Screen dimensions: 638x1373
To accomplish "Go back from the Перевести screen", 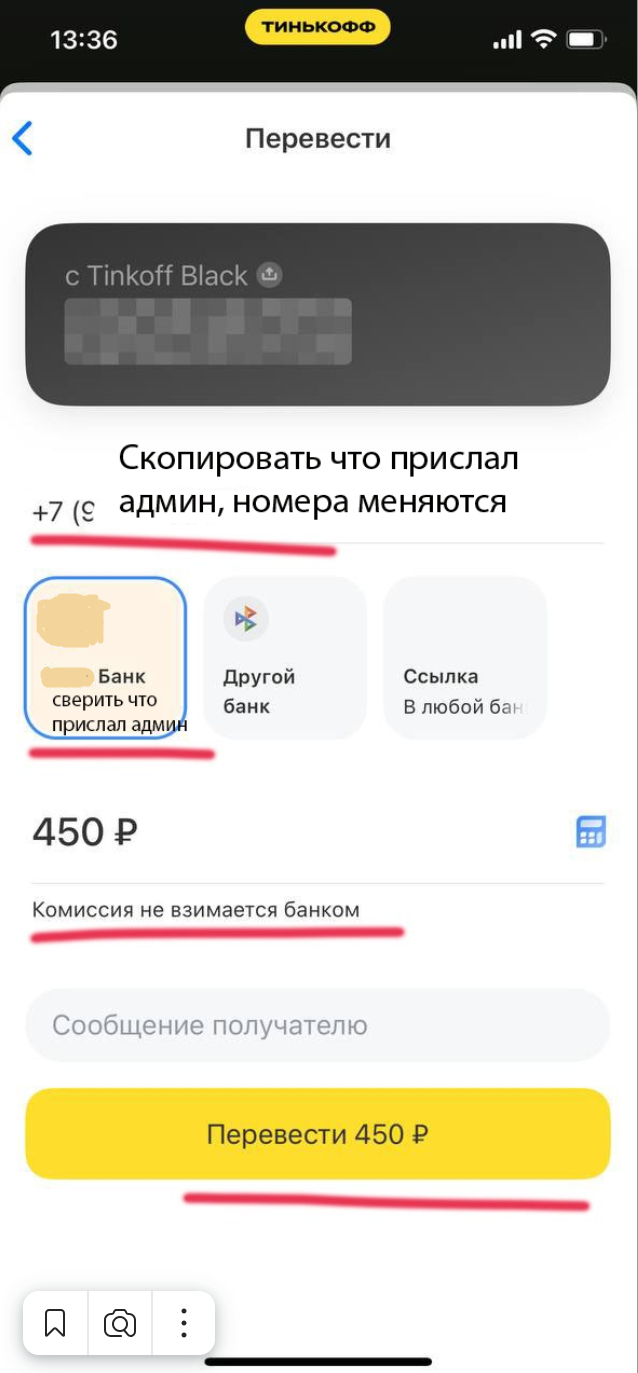I will pyautogui.click(x=22, y=138).
